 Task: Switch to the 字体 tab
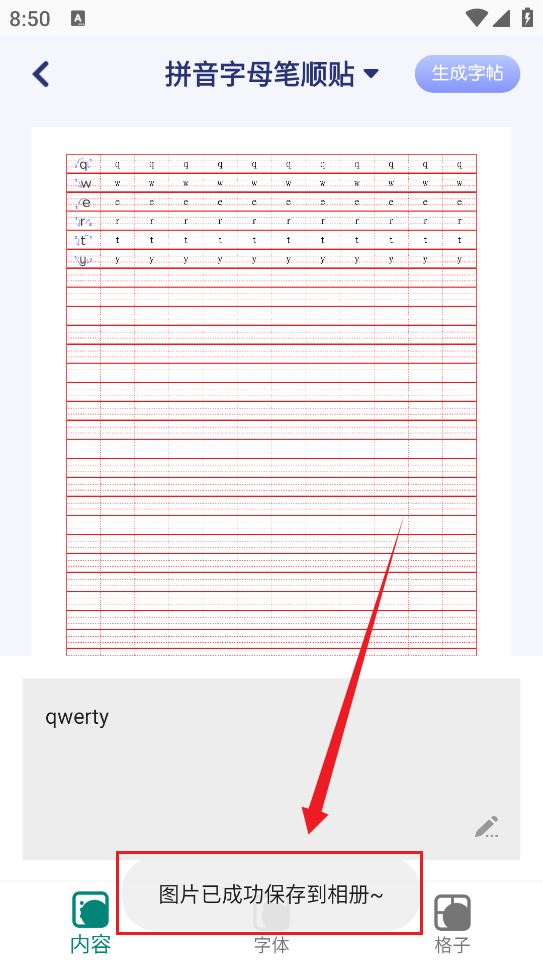point(272,944)
